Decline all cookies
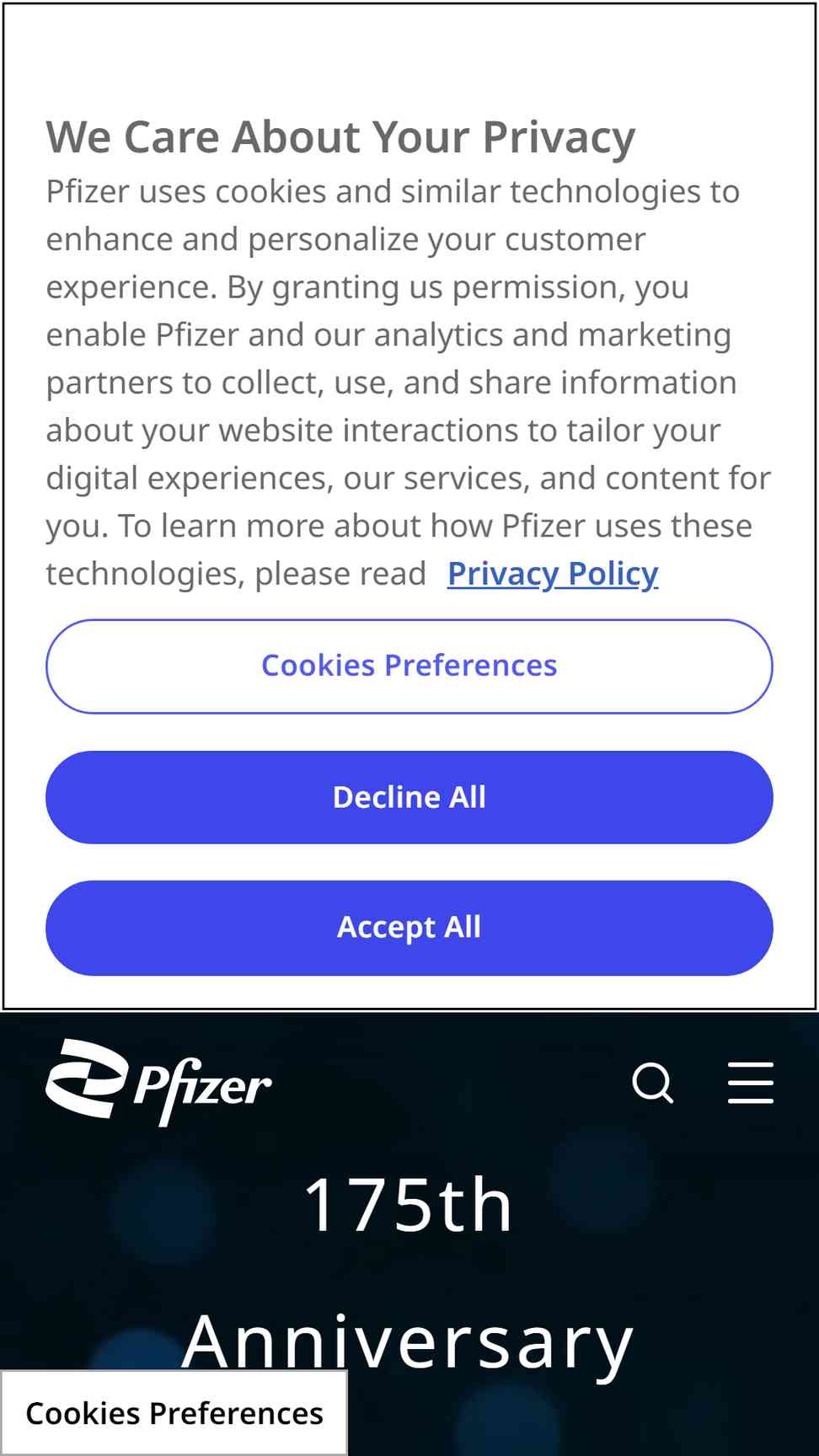Viewport: 819px width, 1456px height. [x=409, y=797]
